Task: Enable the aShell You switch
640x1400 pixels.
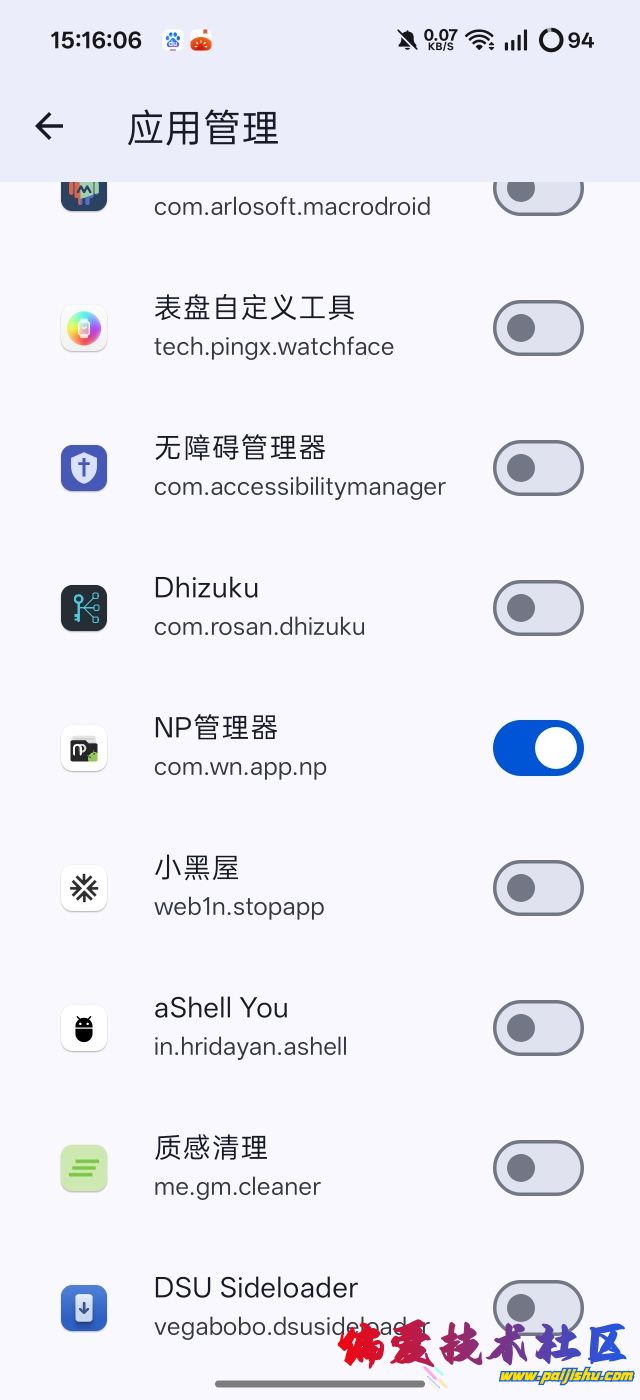Action: (x=538, y=1028)
